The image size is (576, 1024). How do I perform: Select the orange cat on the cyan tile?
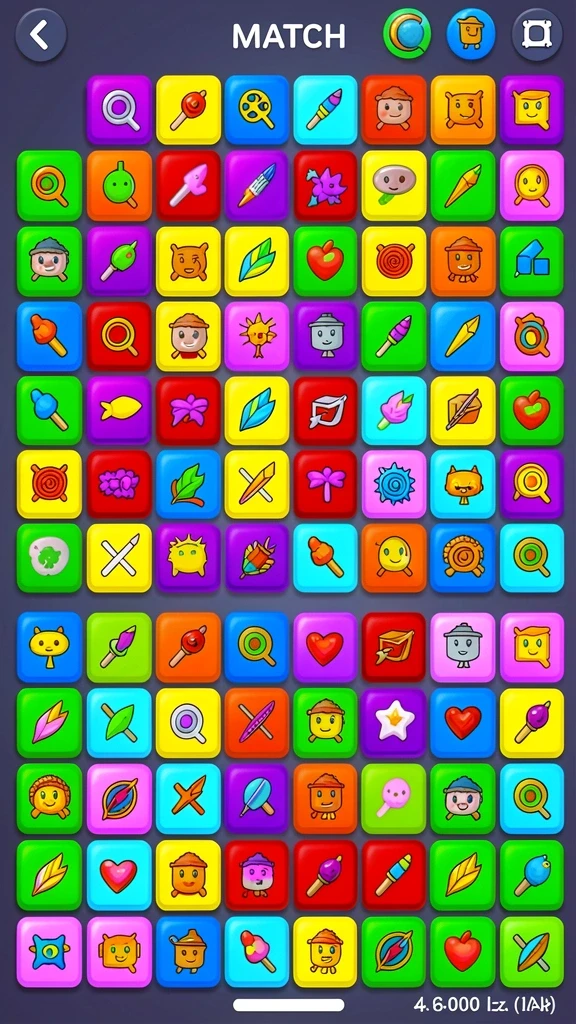(463, 485)
